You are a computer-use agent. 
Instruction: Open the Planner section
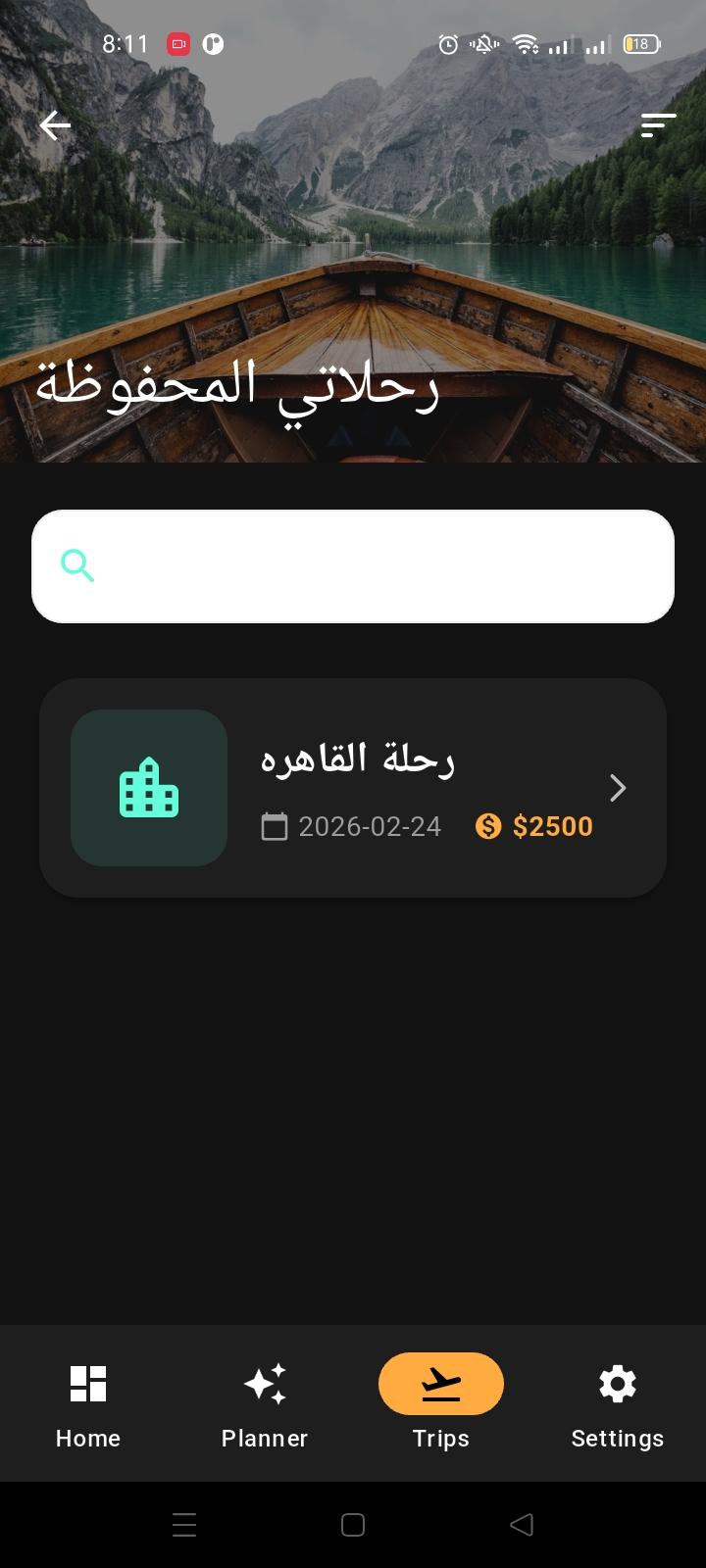point(265,1403)
